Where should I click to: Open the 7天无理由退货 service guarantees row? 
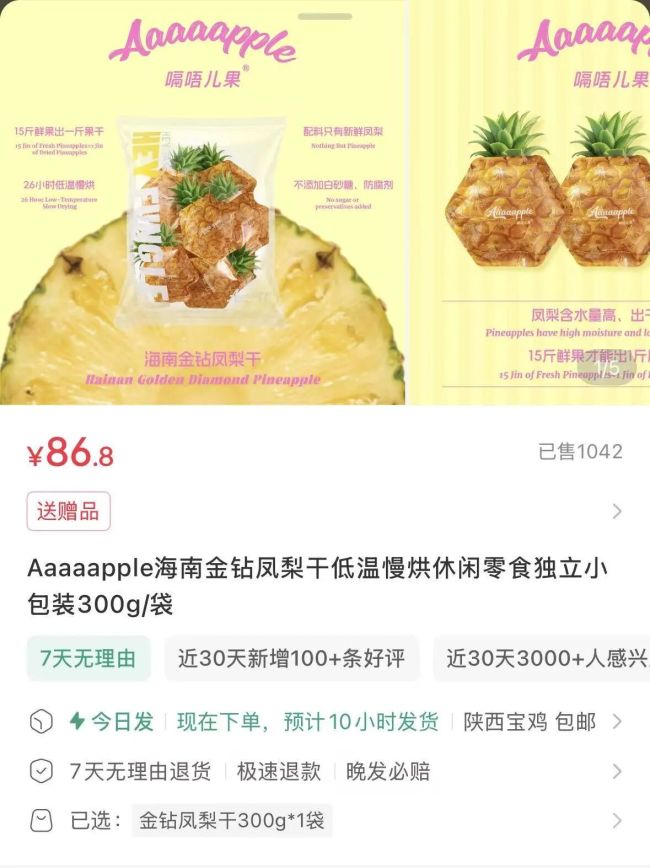click(325, 771)
